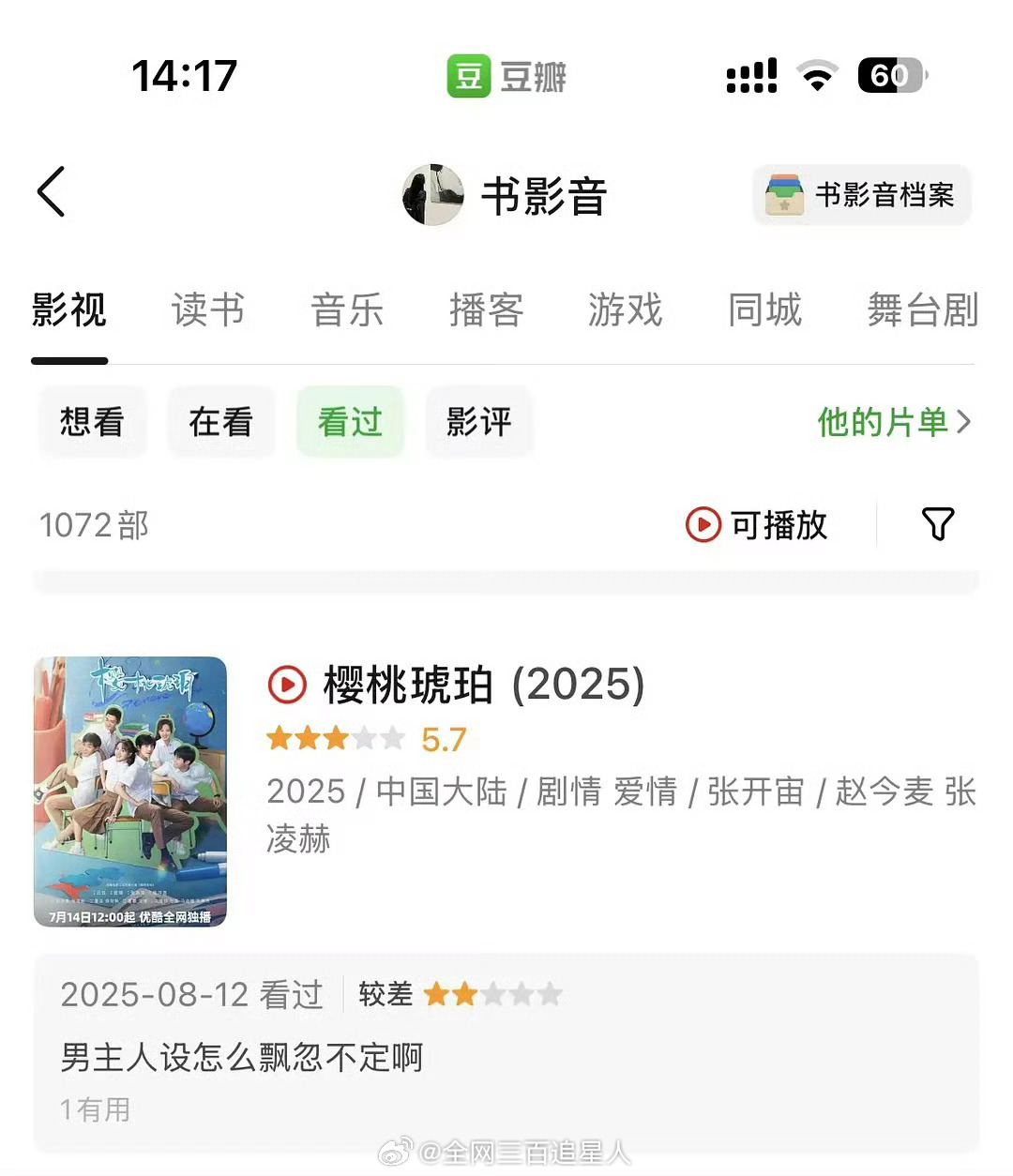
Task: Open the funnel filter icon
Action: (937, 524)
